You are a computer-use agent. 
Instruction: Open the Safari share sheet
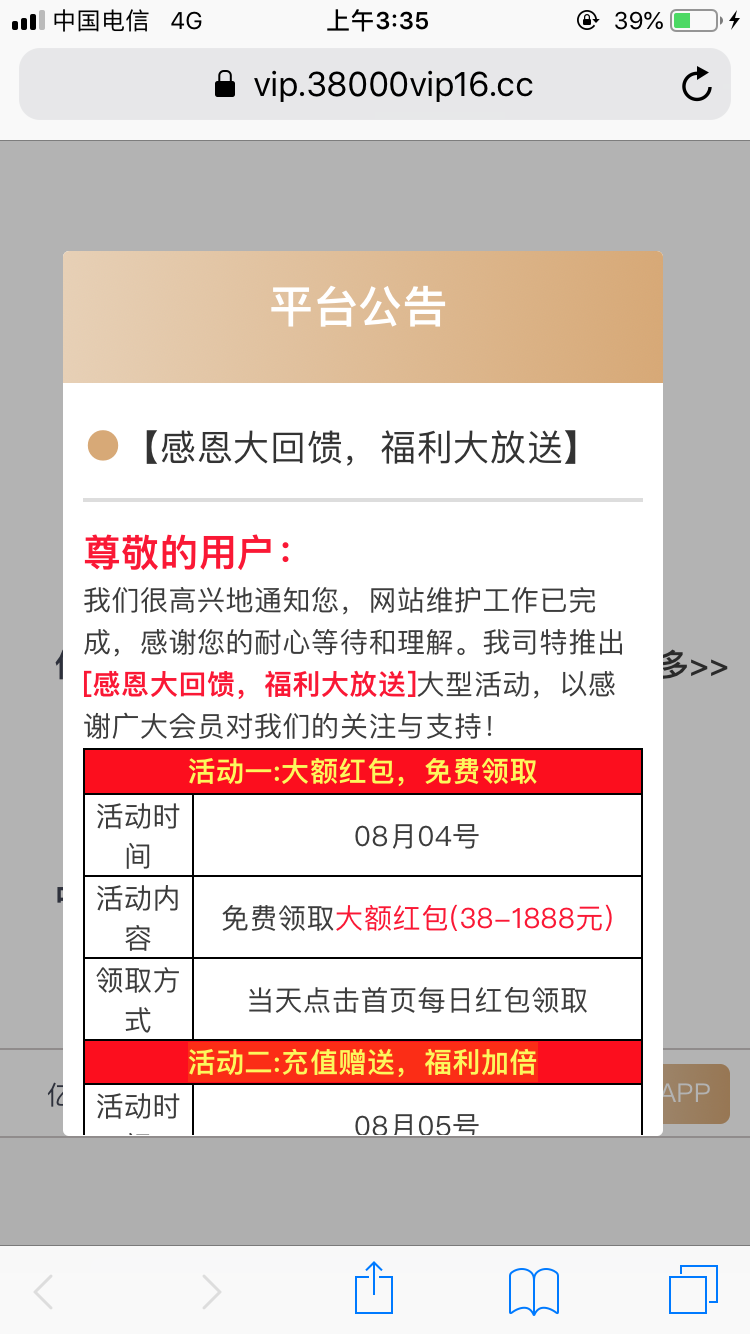(374, 1290)
